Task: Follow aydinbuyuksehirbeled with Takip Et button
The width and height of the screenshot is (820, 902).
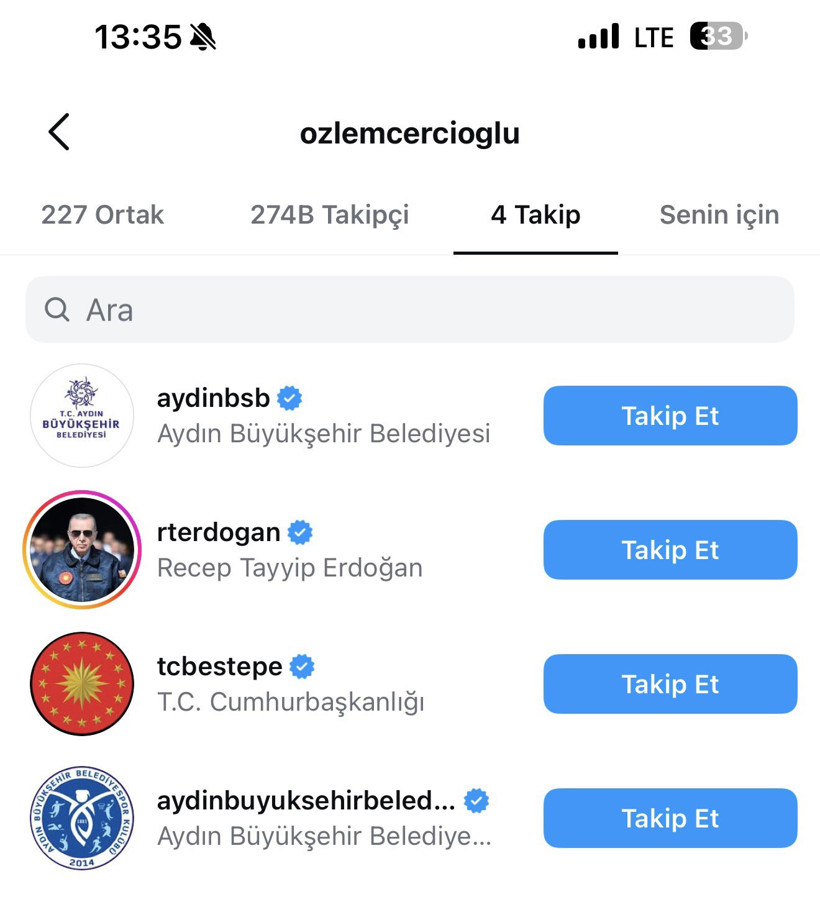Action: tap(669, 818)
